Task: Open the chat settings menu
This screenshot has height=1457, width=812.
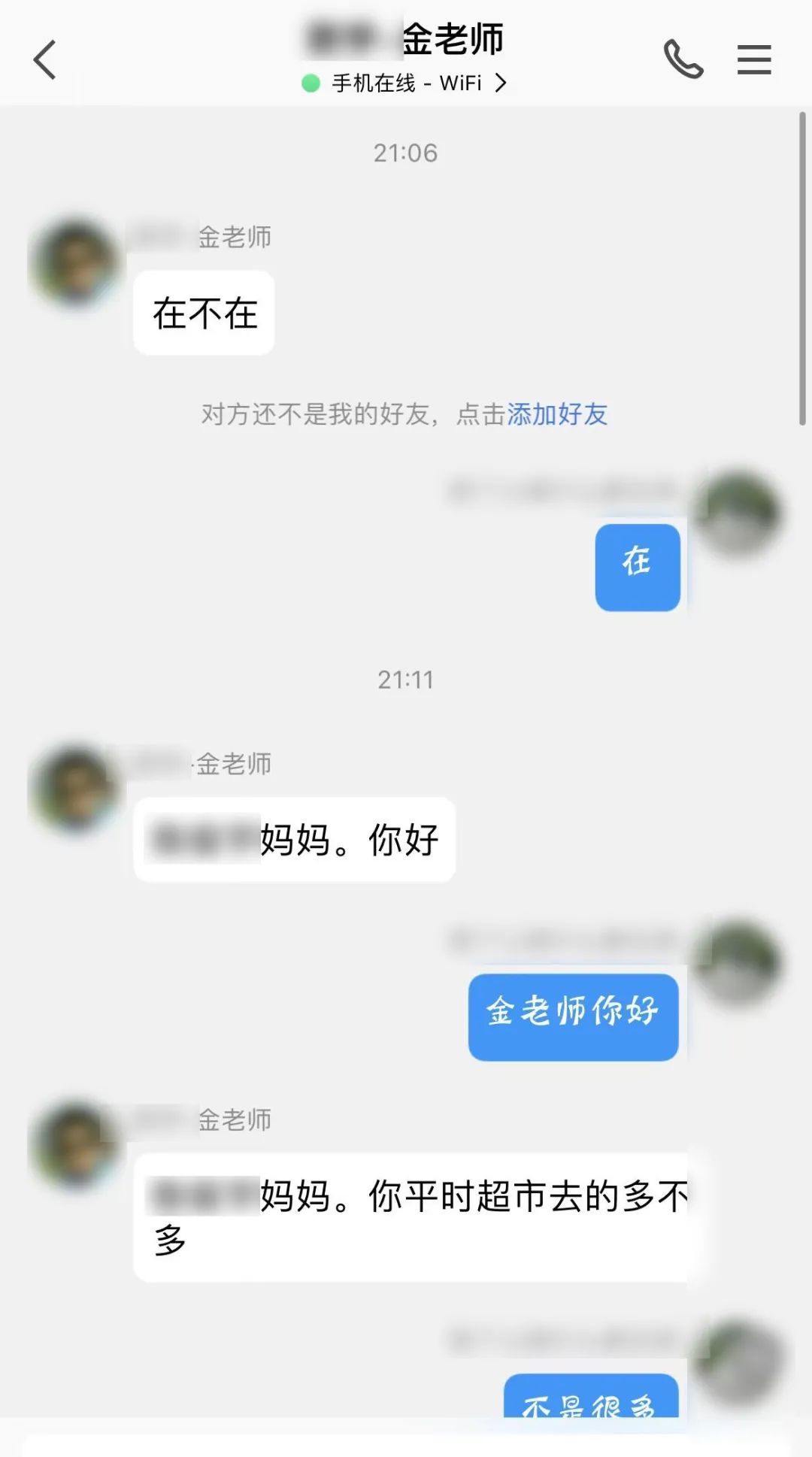Action: (753, 60)
